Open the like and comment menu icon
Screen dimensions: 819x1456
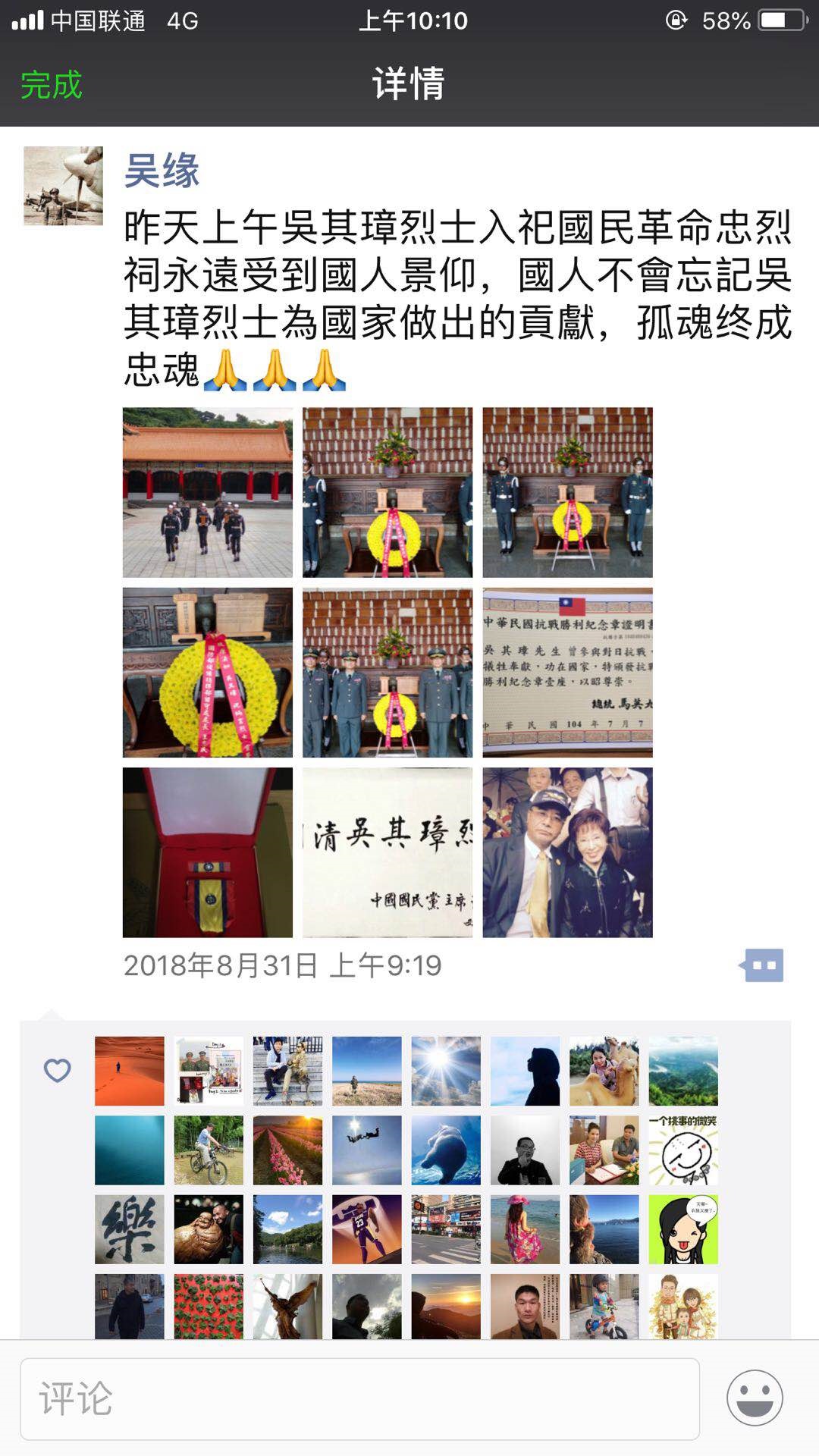tap(763, 965)
